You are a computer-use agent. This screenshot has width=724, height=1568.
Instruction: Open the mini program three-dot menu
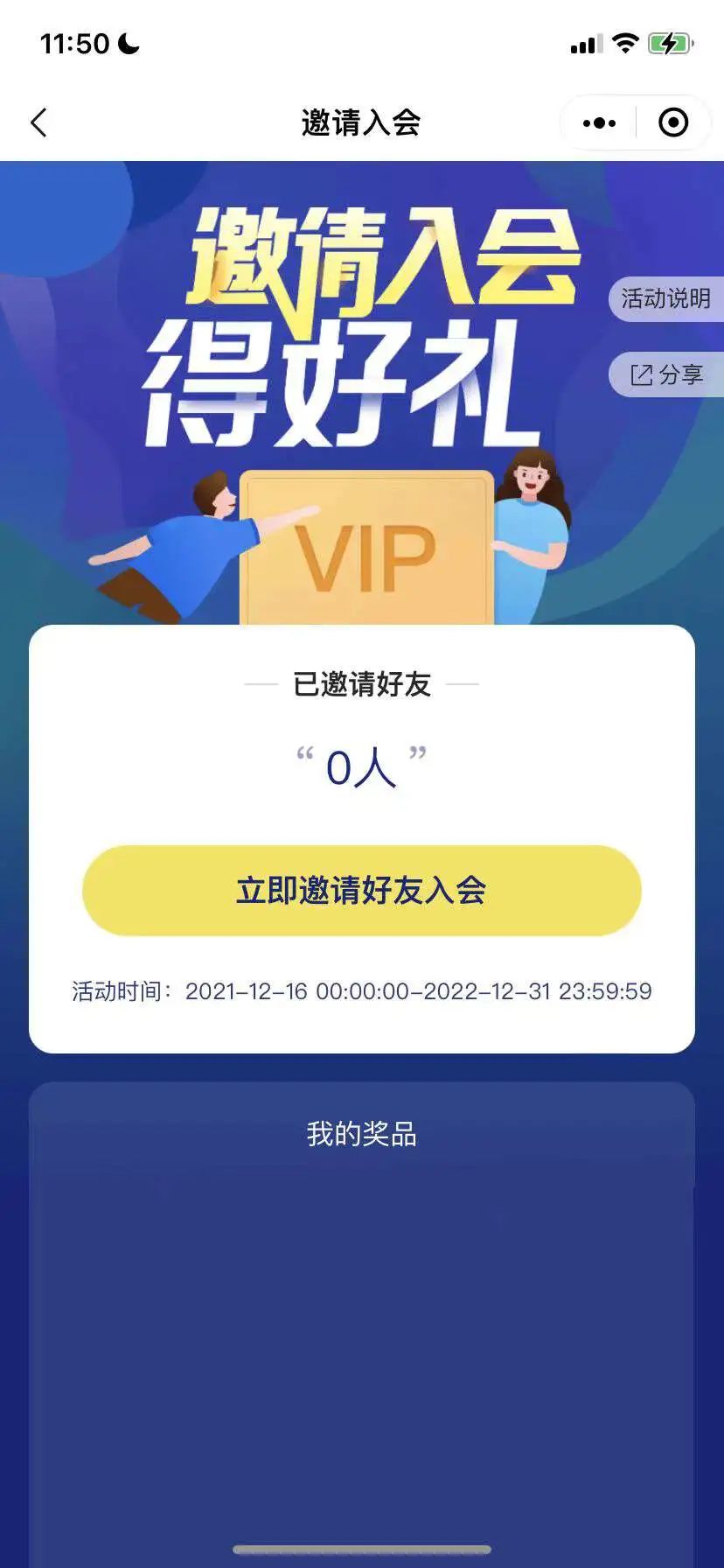tap(599, 123)
